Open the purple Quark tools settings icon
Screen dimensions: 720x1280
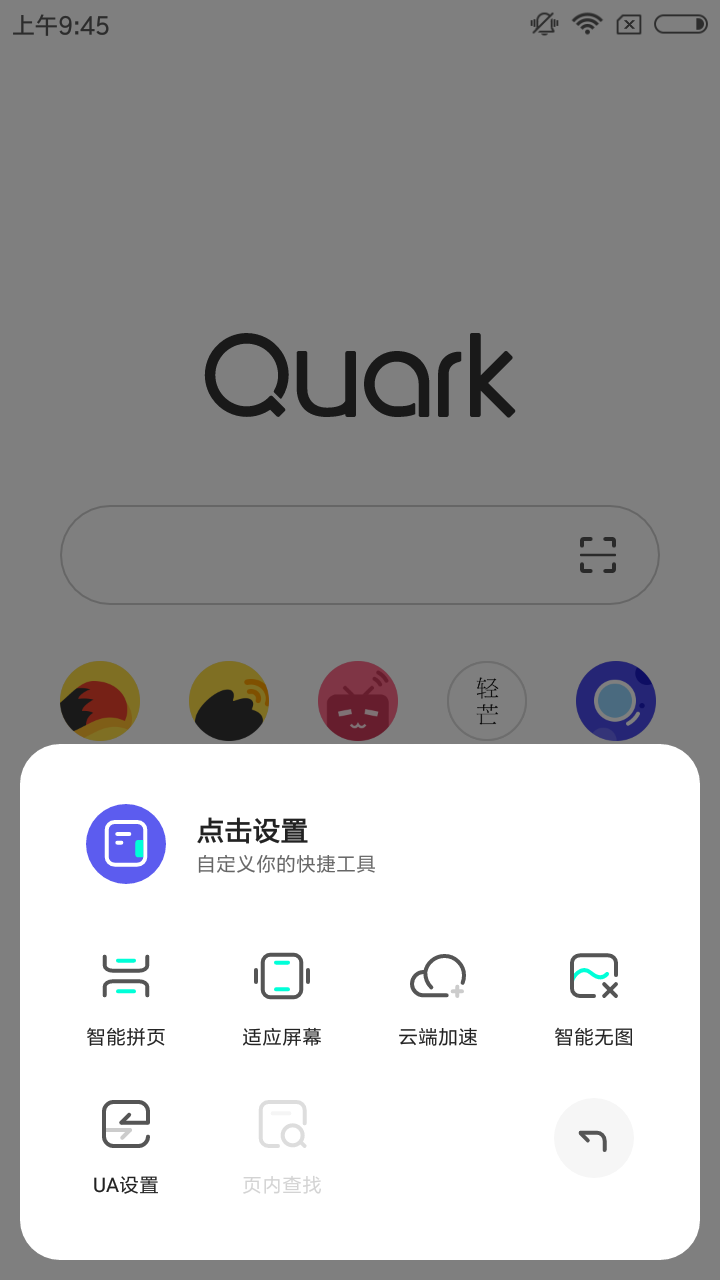[126, 844]
